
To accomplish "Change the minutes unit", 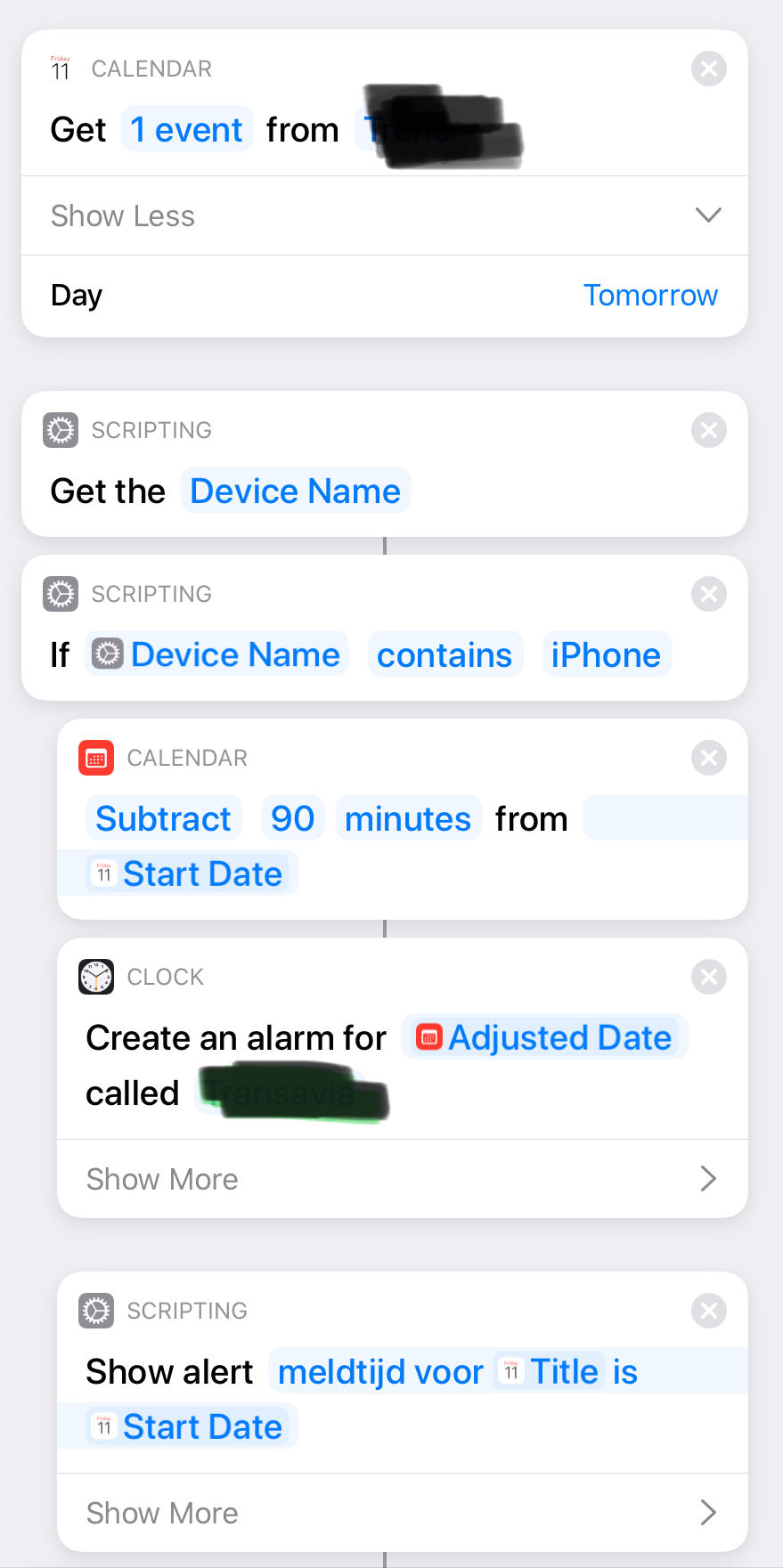I will tap(407, 819).
